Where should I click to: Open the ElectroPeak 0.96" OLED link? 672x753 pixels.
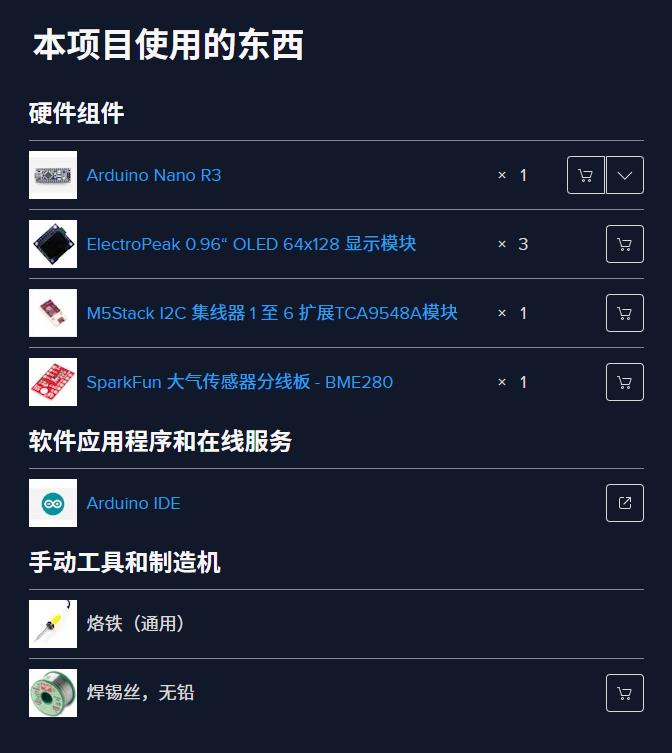click(251, 244)
